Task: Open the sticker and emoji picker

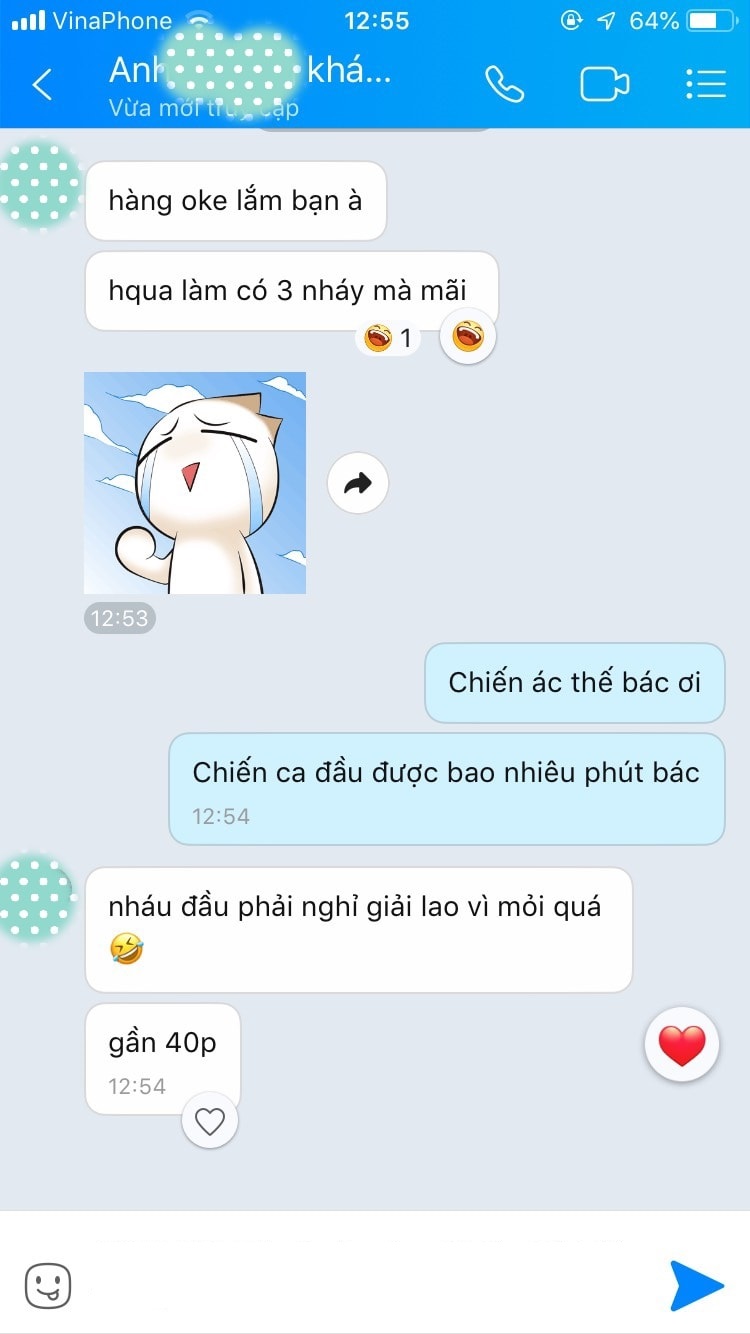Action: [x=48, y=1285]
